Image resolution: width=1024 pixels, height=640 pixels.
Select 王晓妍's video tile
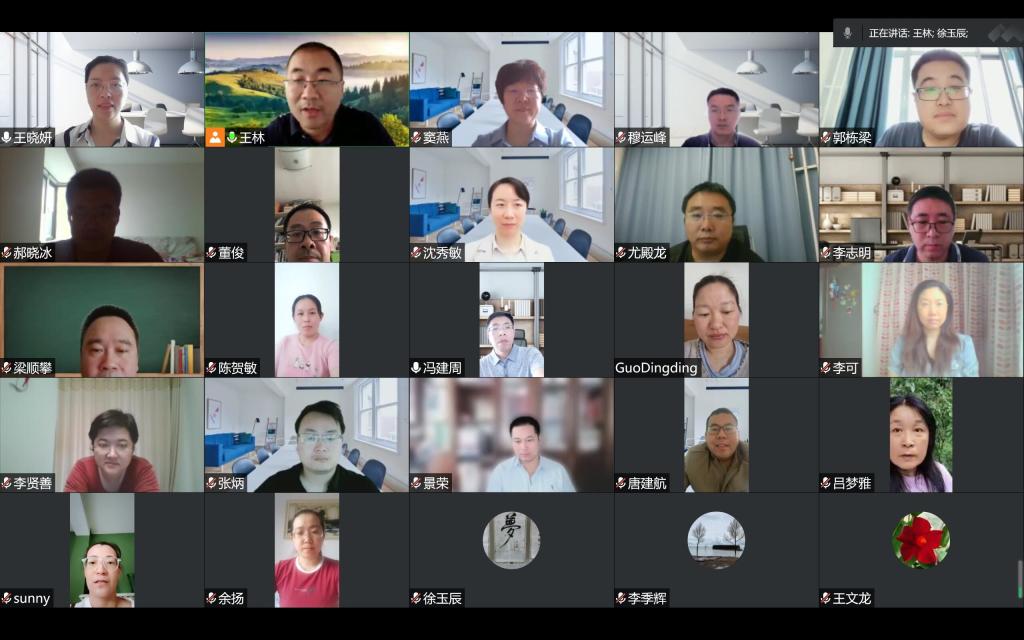[102, 90]
